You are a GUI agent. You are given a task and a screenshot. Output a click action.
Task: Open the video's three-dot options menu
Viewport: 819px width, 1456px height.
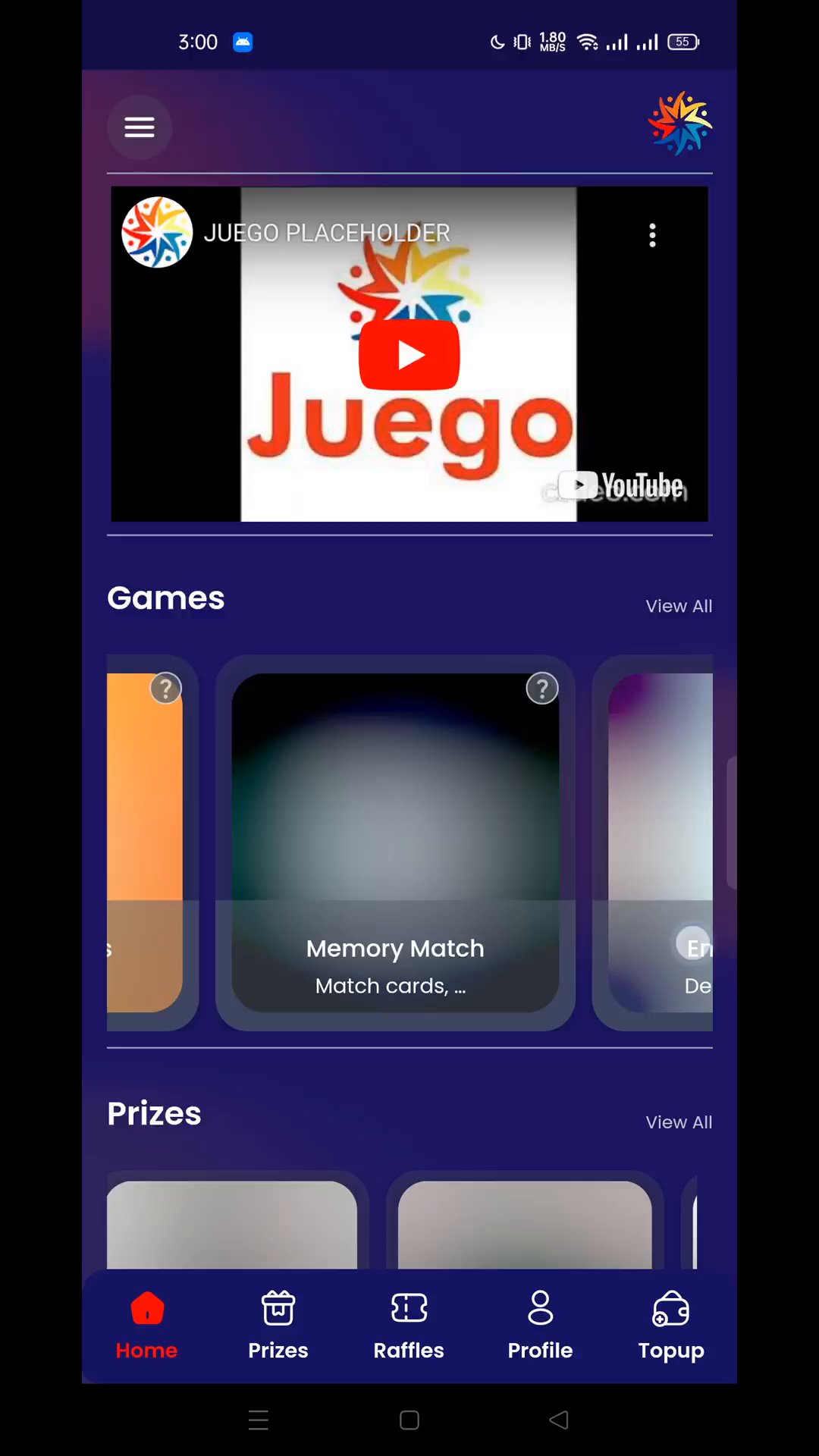[x=652, y=235]
